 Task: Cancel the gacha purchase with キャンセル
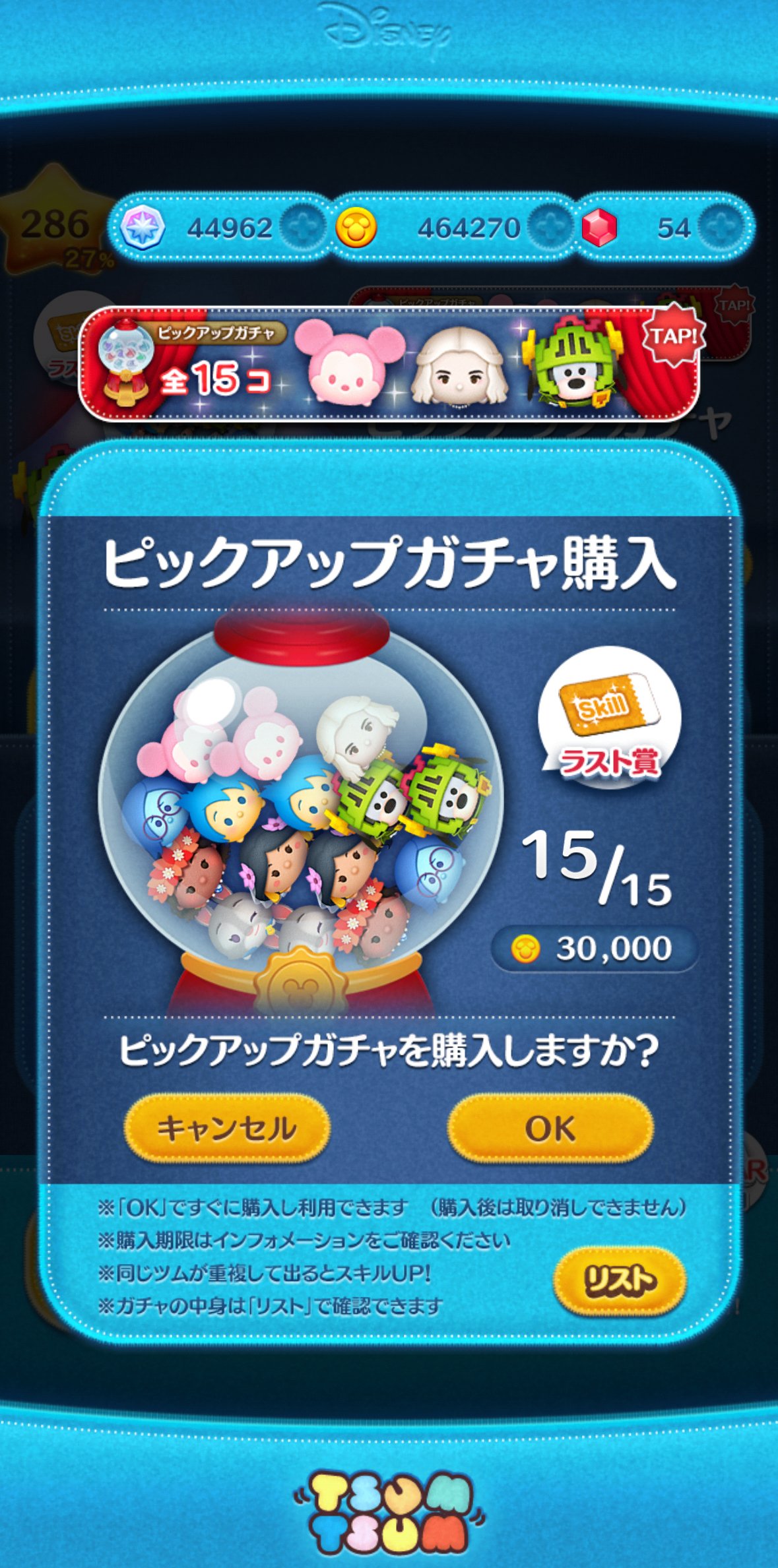point(227,1128)
